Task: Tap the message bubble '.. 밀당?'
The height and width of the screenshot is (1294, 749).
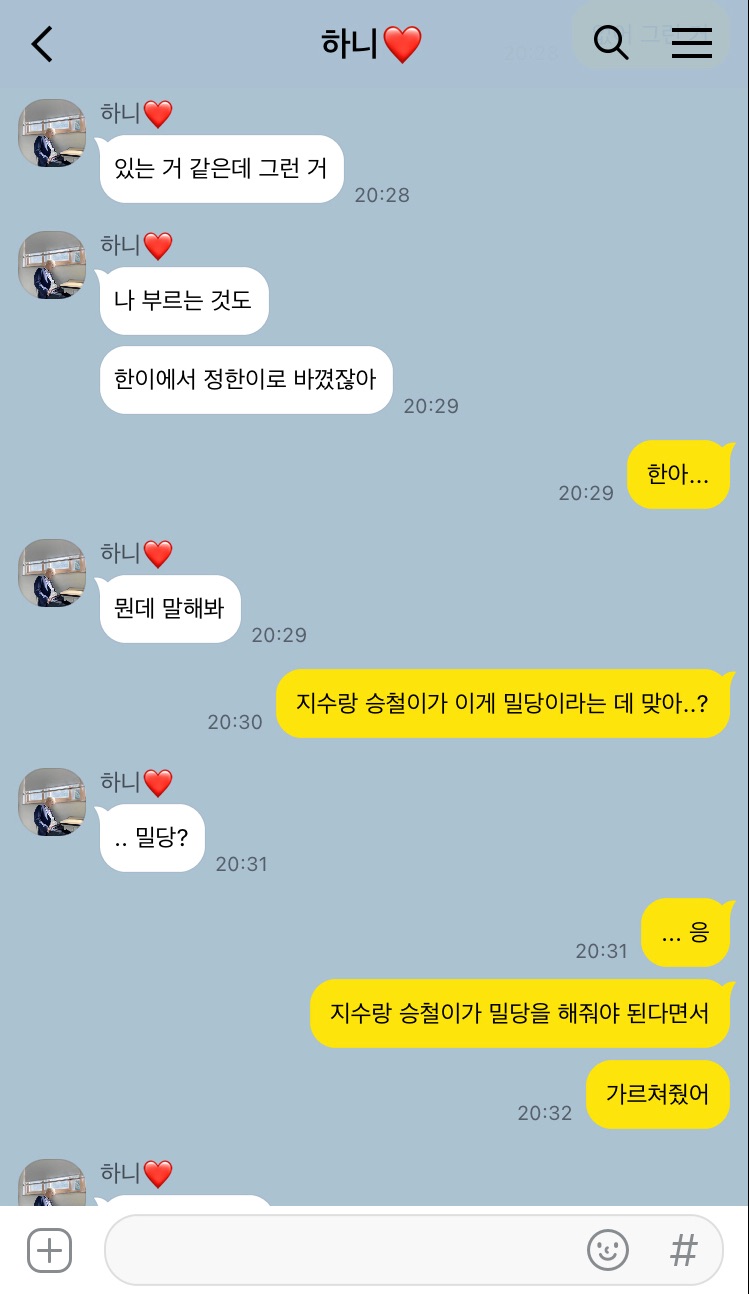Action: (151, 838)
